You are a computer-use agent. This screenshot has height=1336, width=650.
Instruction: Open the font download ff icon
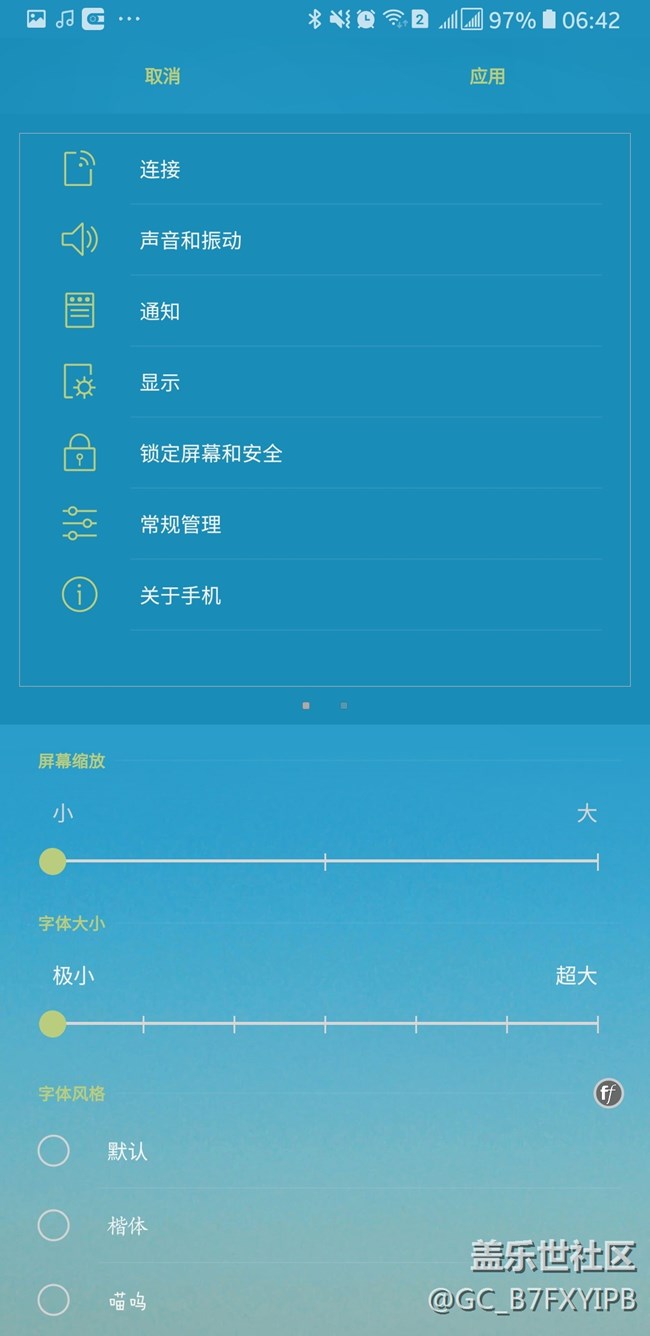click(608, 1093)
